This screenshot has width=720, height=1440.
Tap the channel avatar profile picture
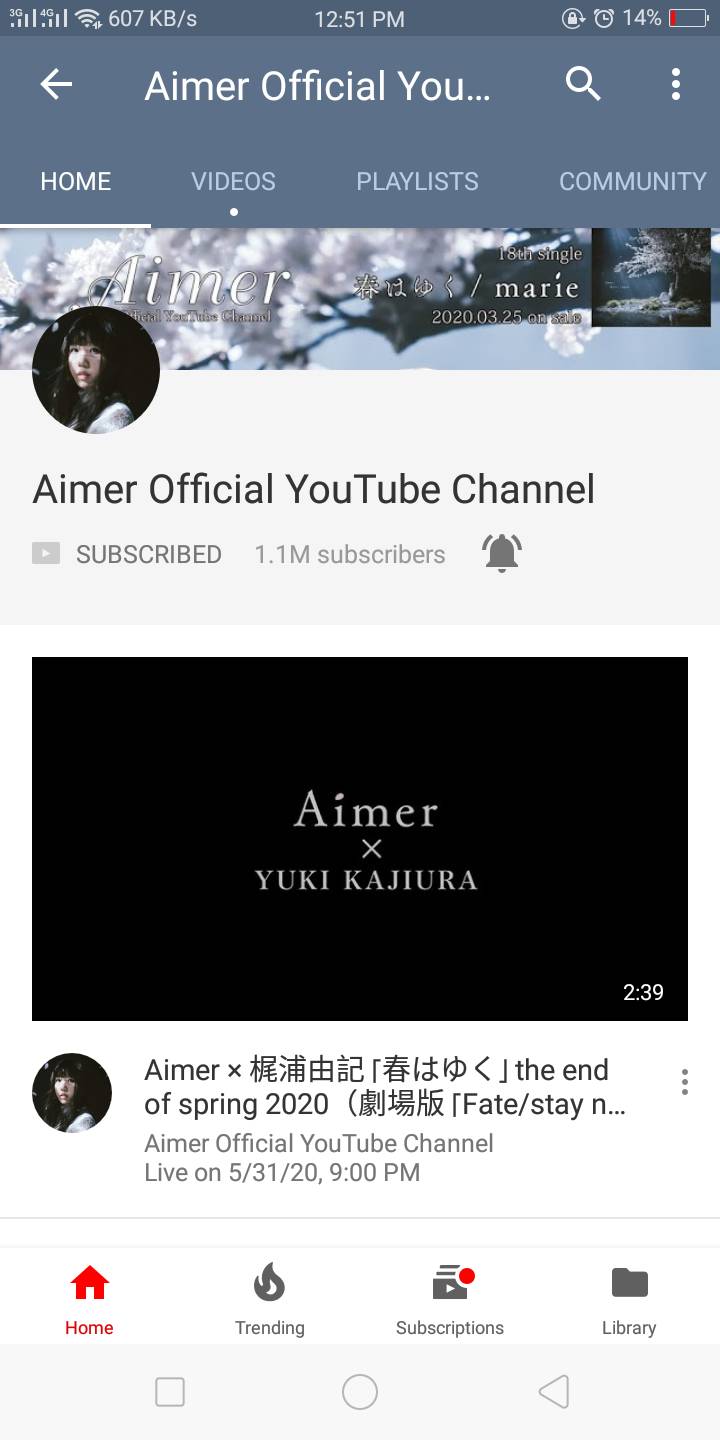(x=96, y=370)
